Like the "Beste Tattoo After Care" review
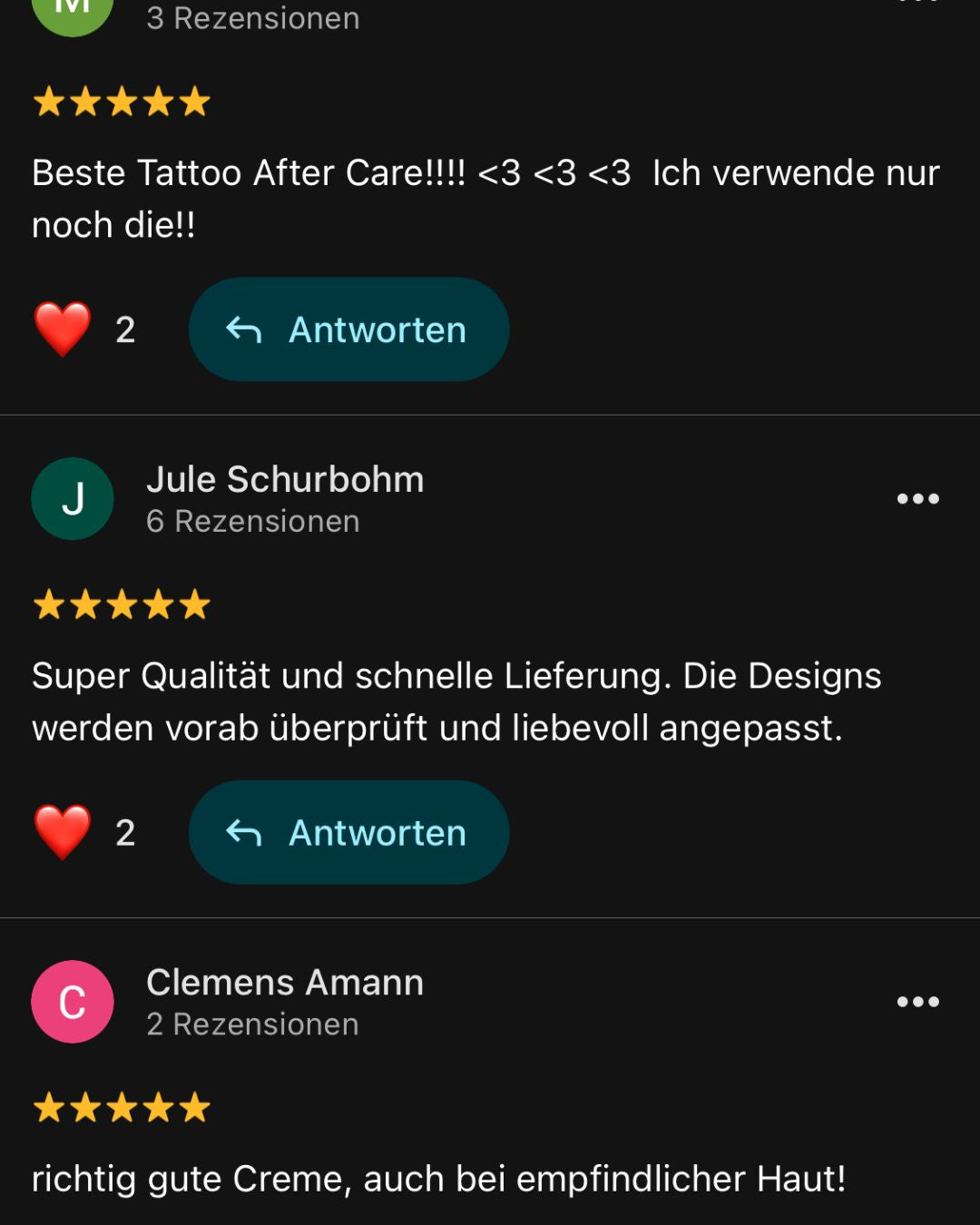 (63, 329)
